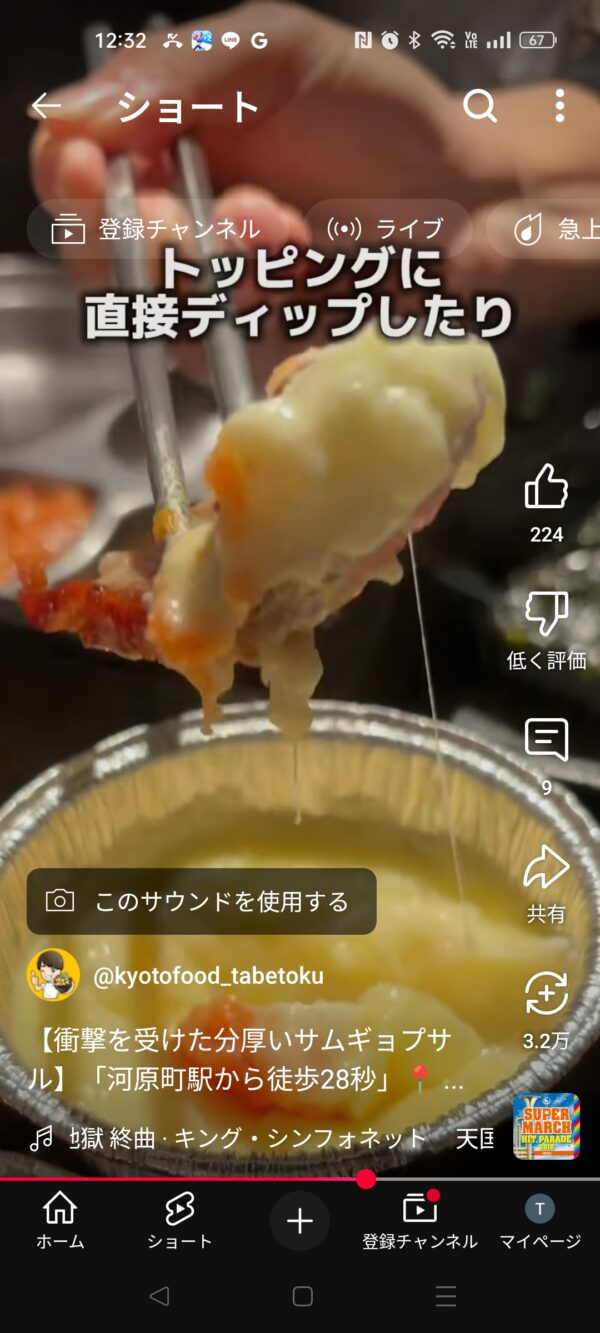Open search in Shorts
The width and height of the screenshot is (600, 1333).
480,106
